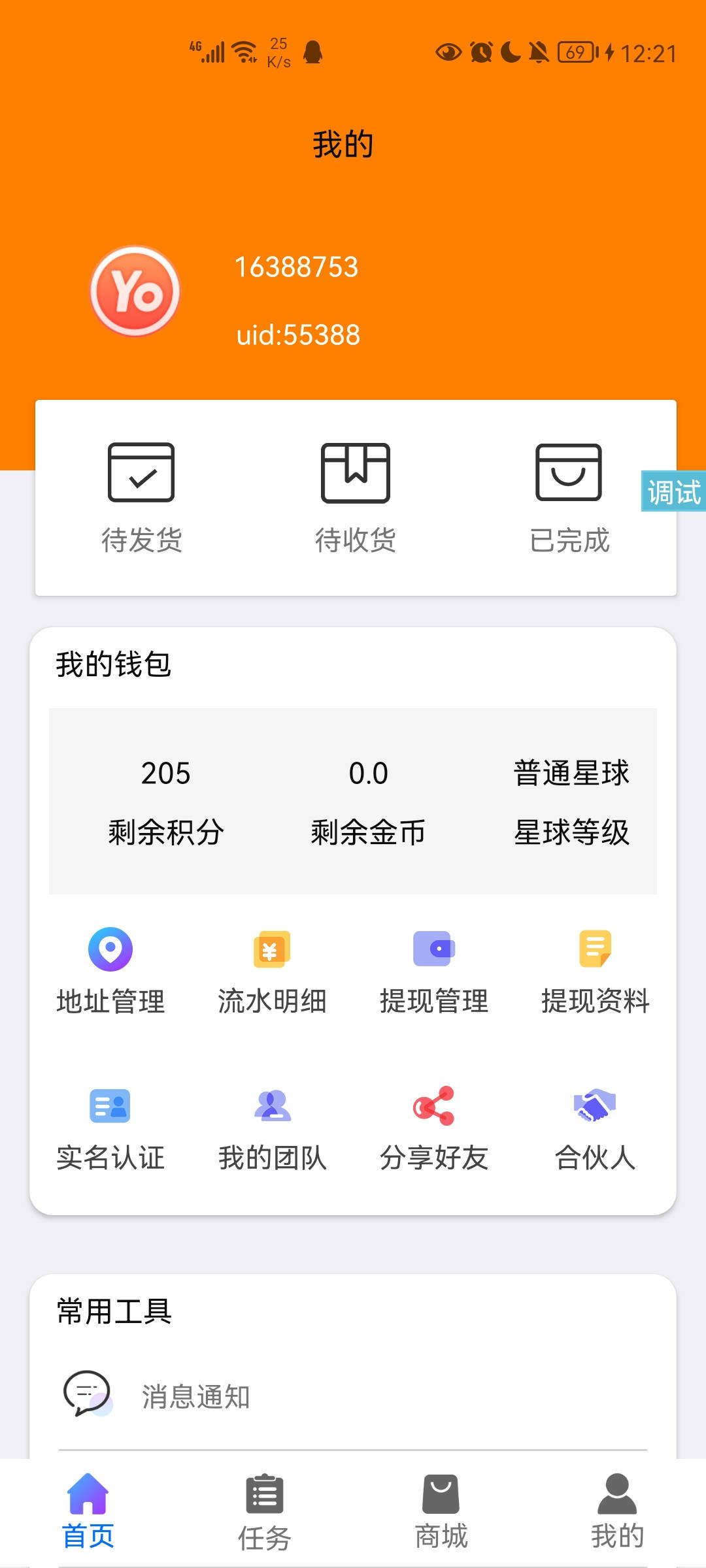Viewport: 706px width, 1568px height.
Task: View 待收货 orders awaiting receipt
Action: (x=356, y=498)
